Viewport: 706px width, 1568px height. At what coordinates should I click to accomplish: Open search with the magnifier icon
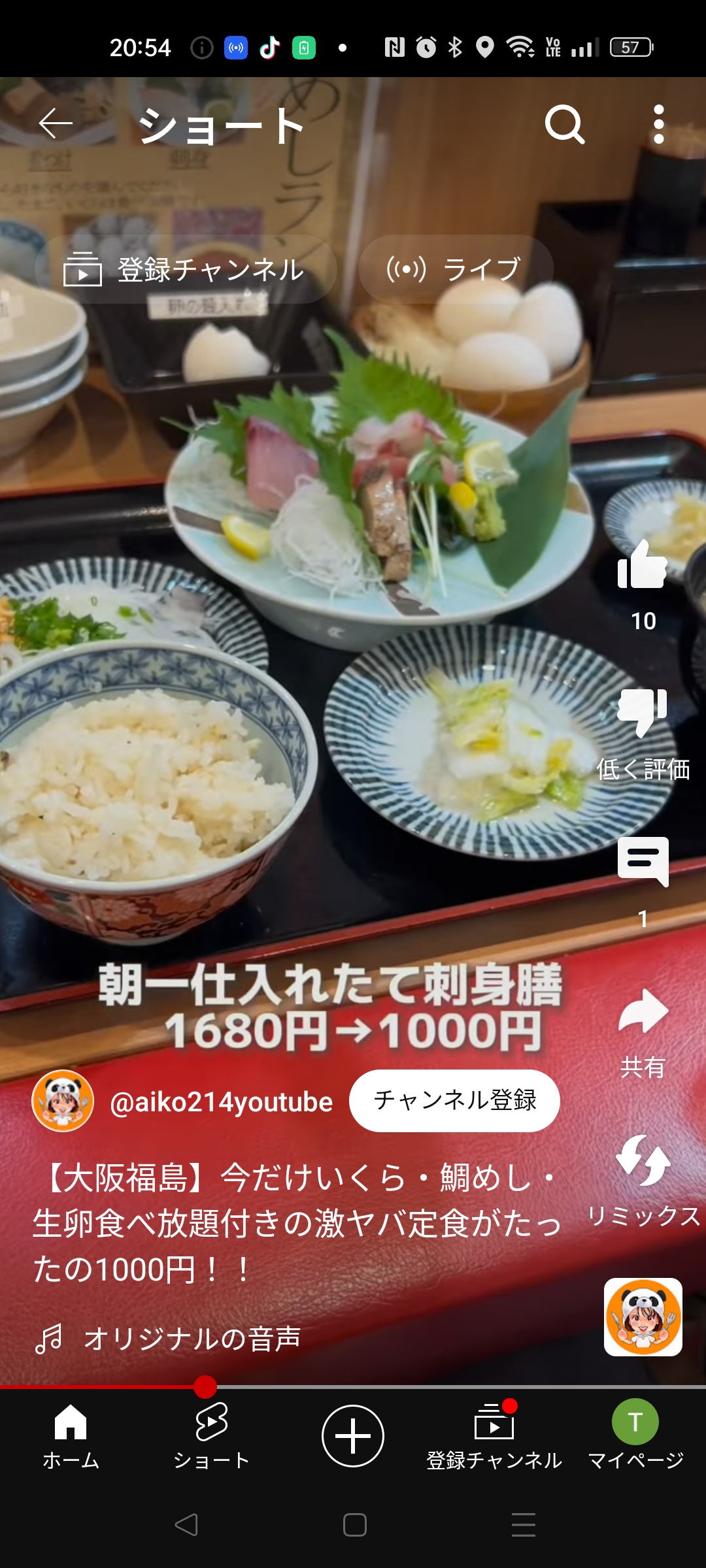pos(565,124)
